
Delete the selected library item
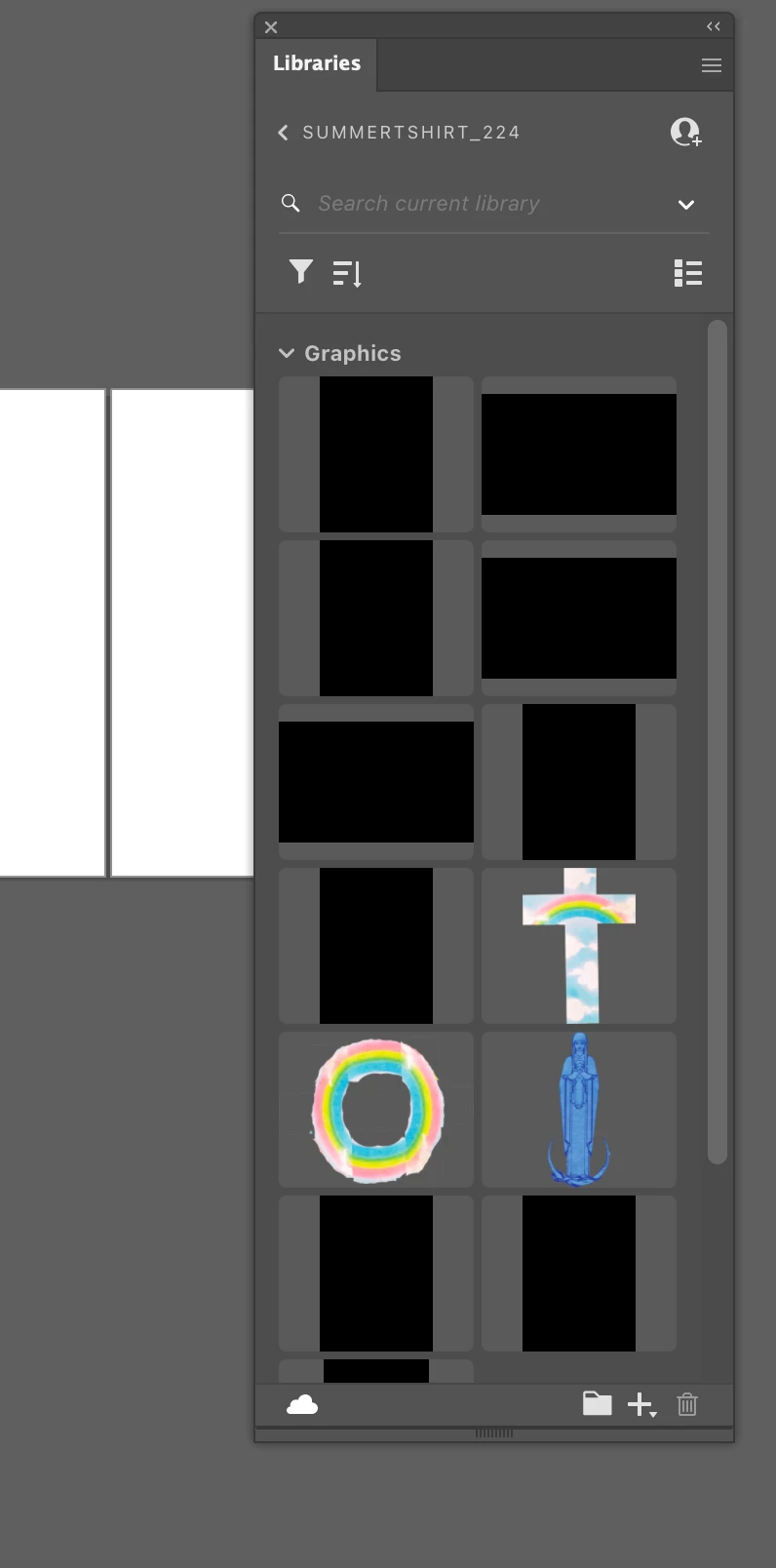(x=687, y=1404)
